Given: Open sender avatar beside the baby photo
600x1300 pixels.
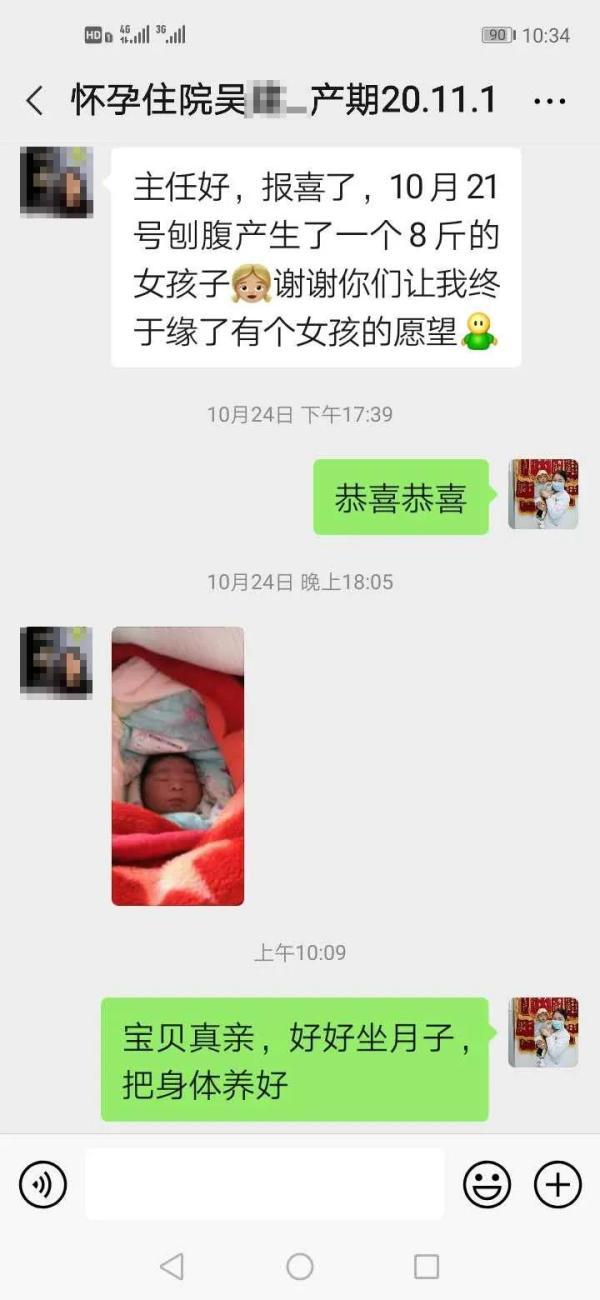Looking at the screenshot, I should 57,662.
